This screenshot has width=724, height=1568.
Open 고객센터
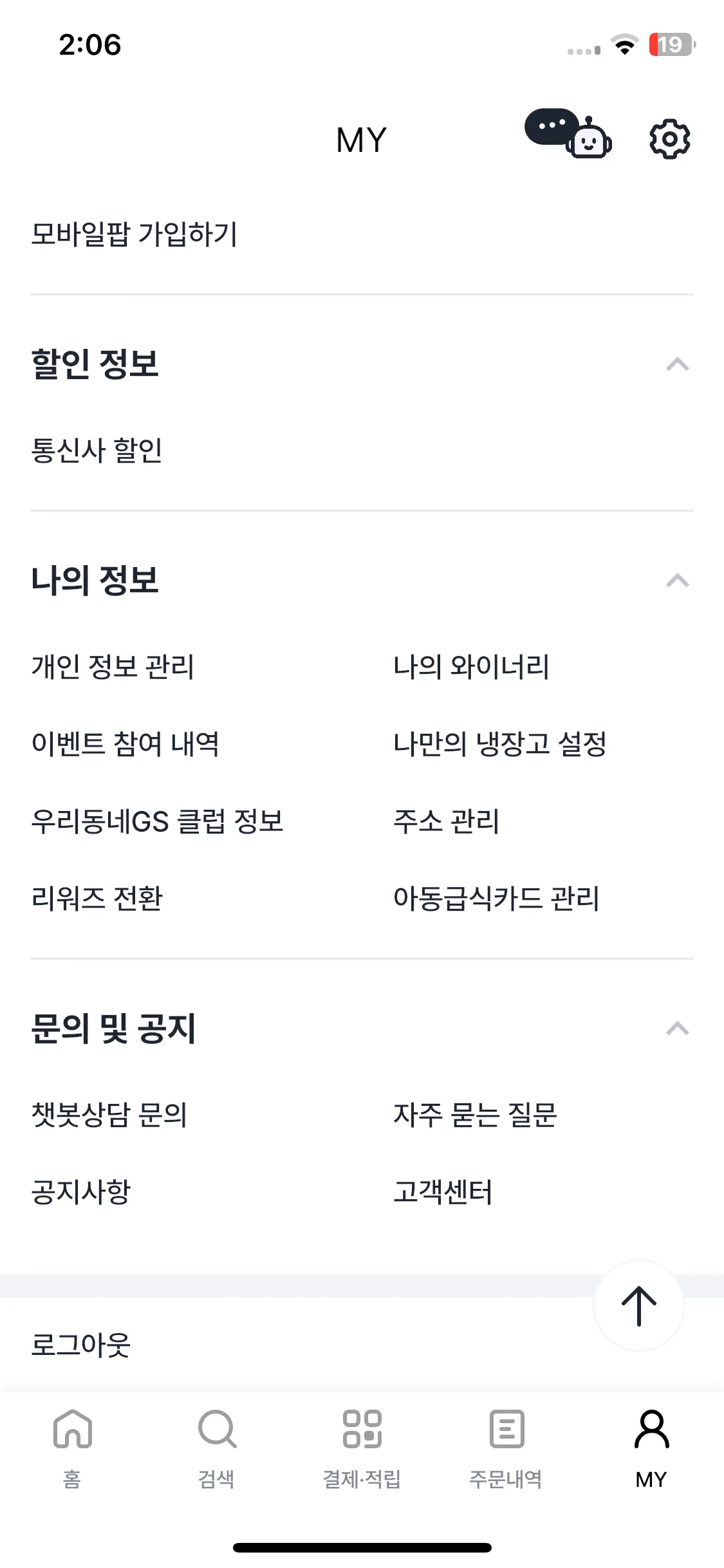point(443,1191)
